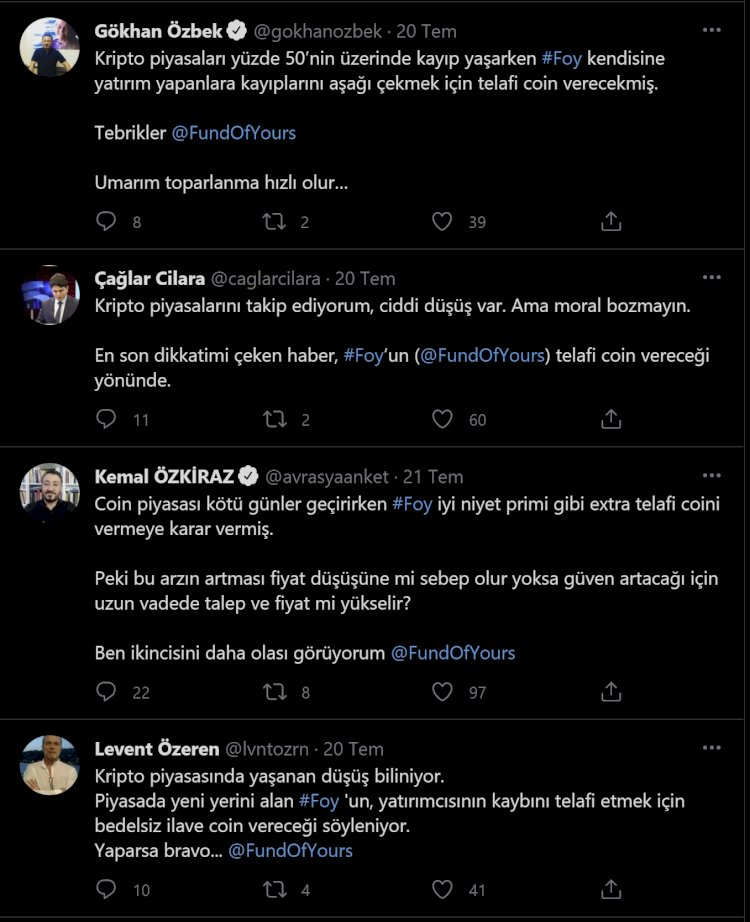This screenshot has width=750, height=922.
Task: Share Kemal ÖZKİRAZ's tweet
Action: click(x=611, y=691)
